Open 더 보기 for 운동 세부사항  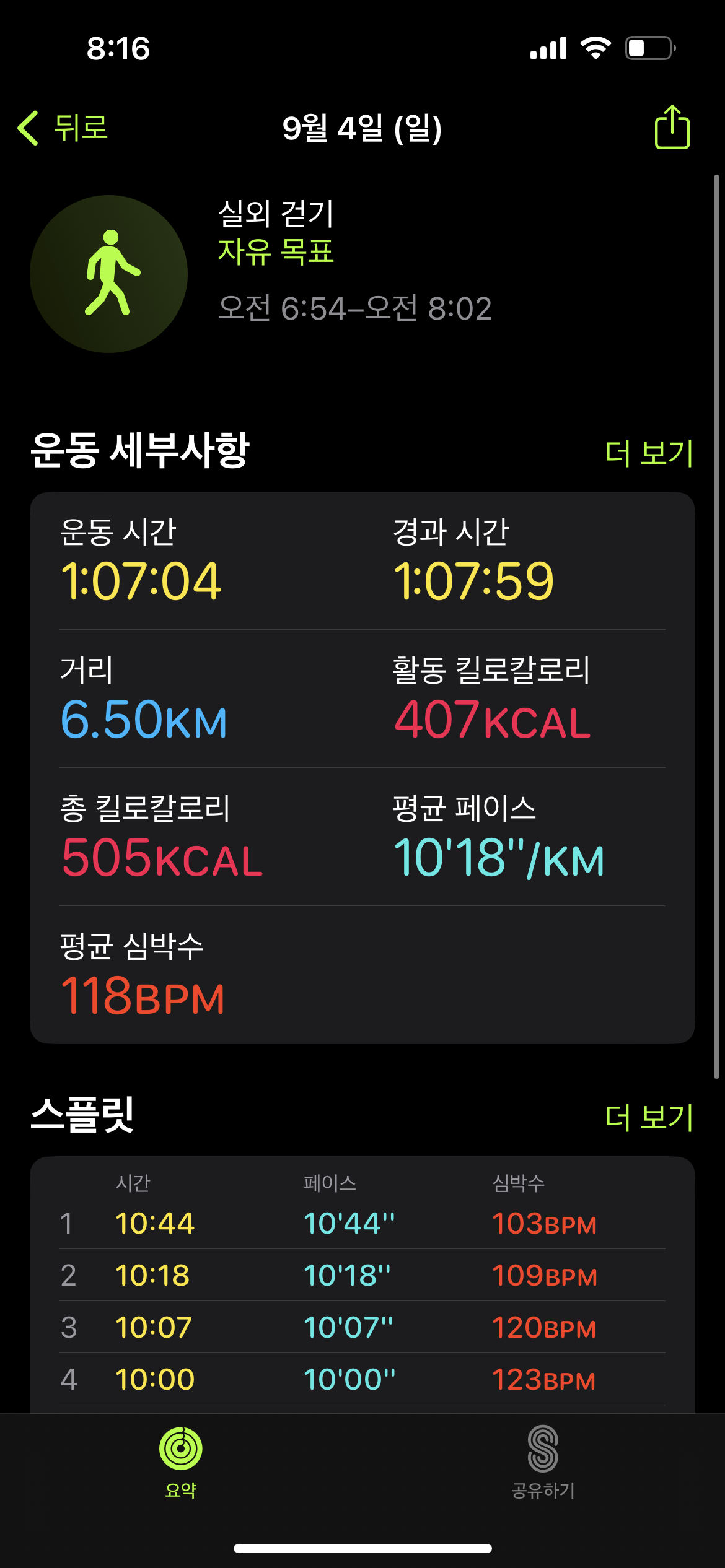[x=648, y=453]
